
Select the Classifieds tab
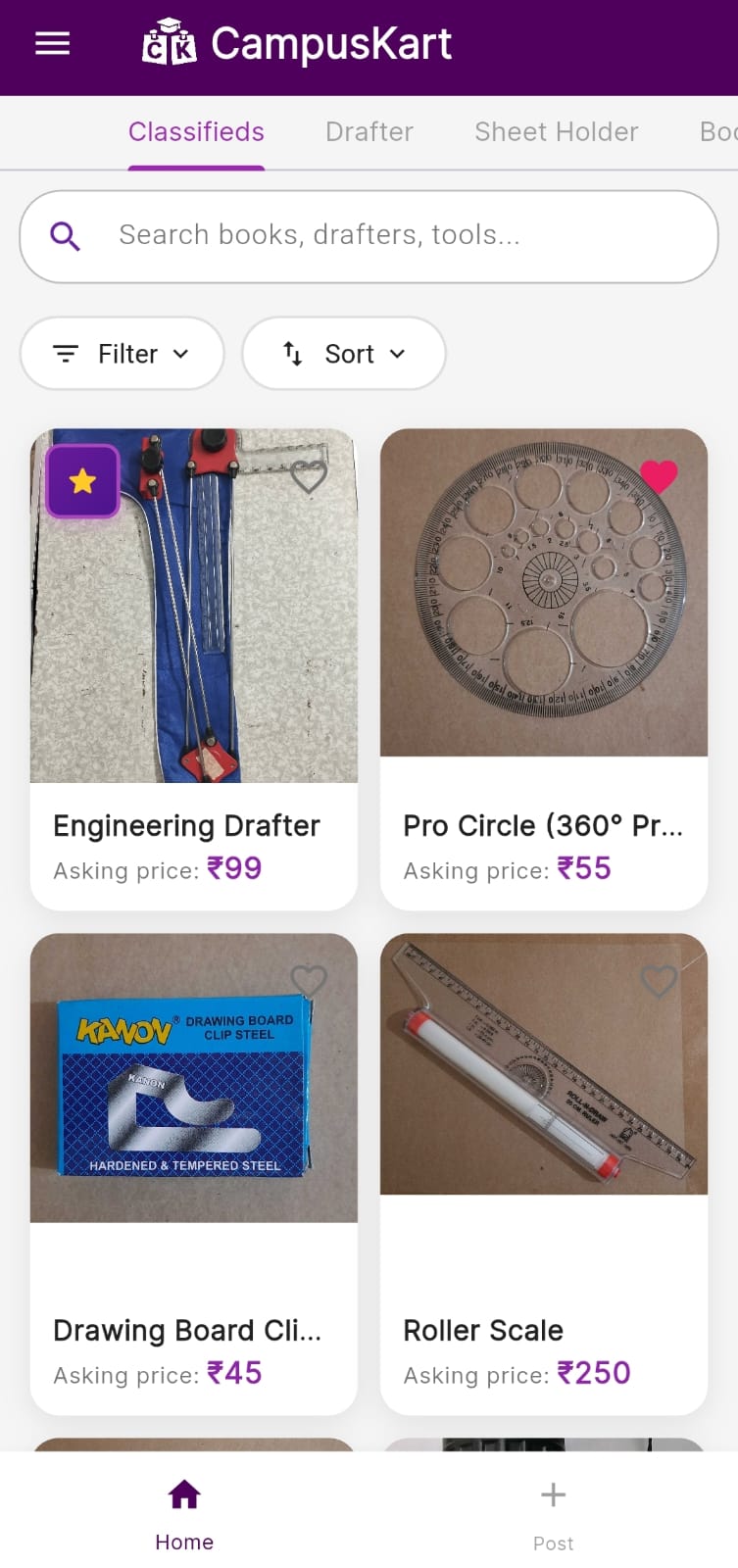(x=196, y=131)
